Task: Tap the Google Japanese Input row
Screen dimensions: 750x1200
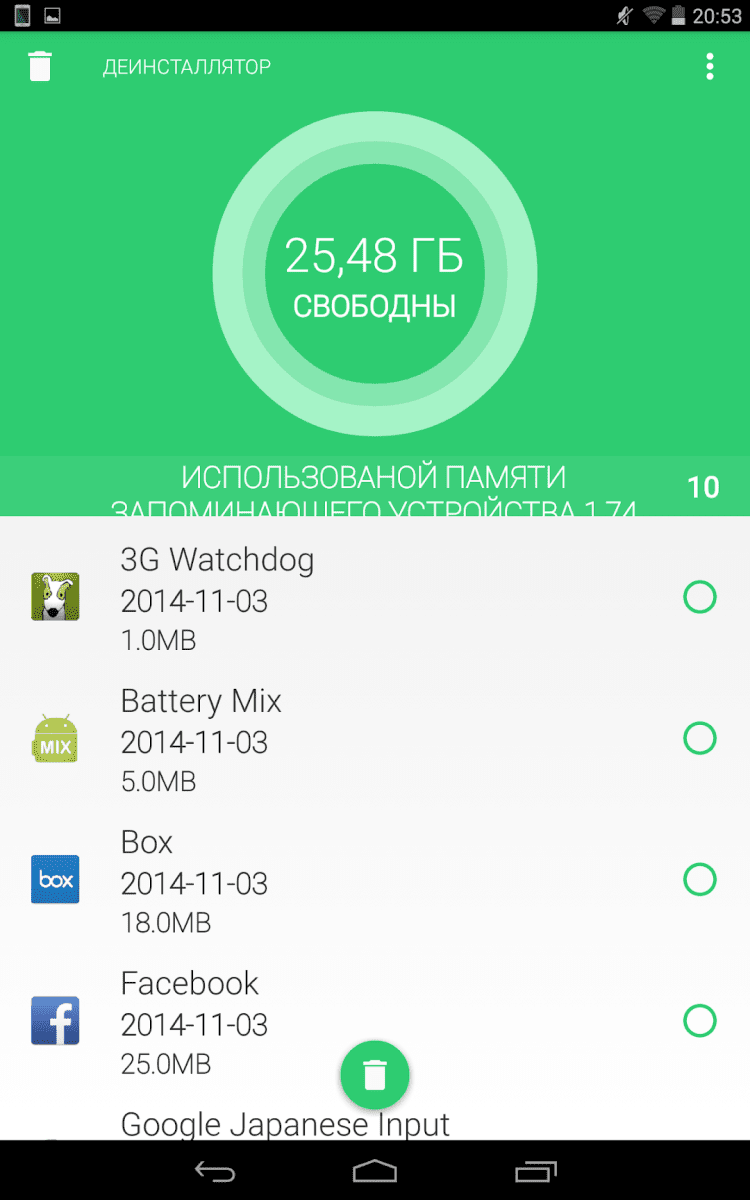Action: click(x=285, y=1124)
